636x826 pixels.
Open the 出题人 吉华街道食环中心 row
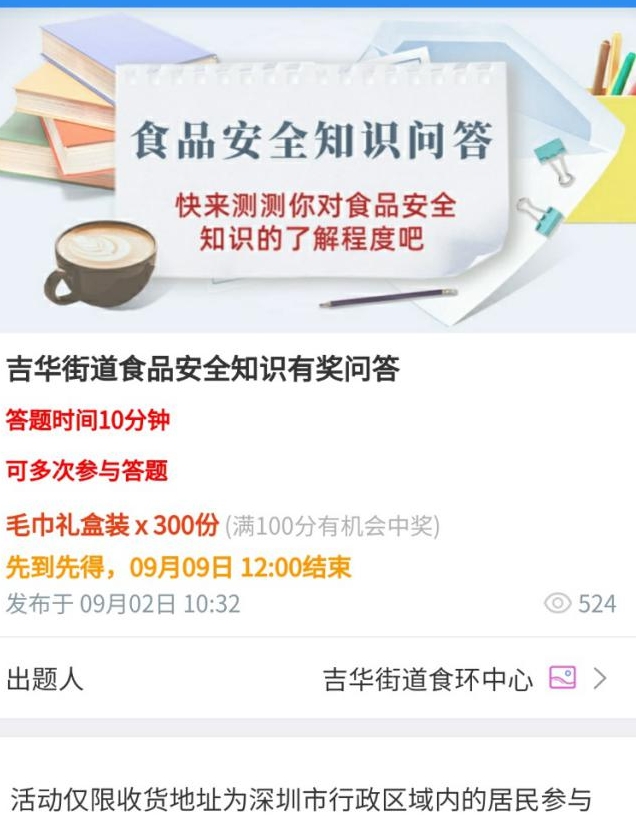click(318, 679)
